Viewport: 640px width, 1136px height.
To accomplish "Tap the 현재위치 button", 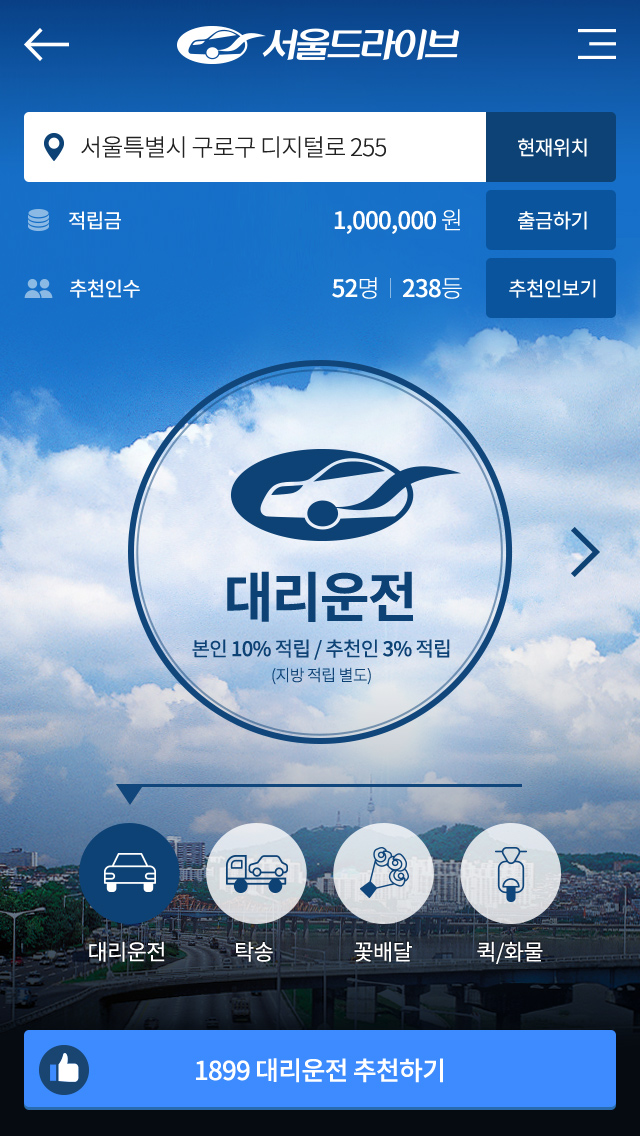I will 551,147.
